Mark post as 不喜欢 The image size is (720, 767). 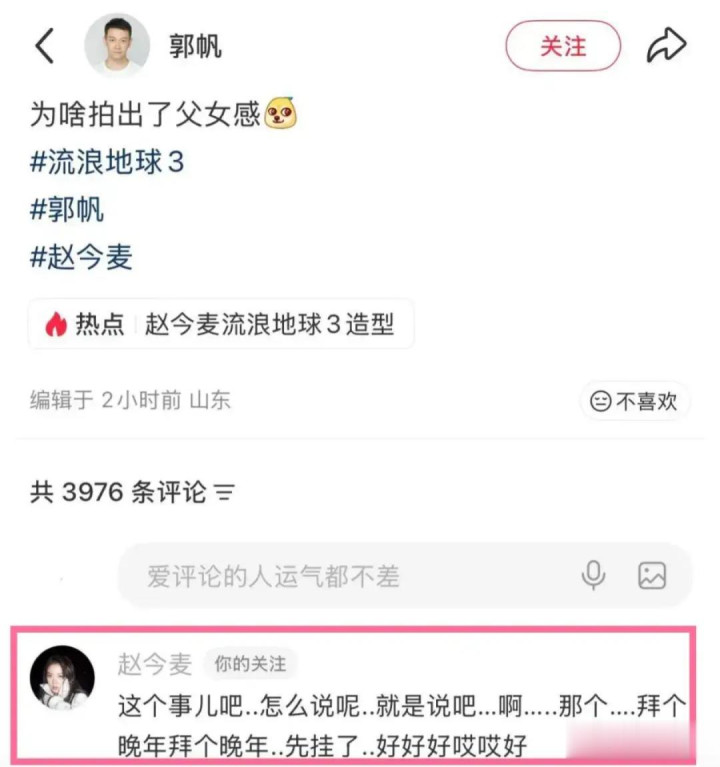pyautogui.click(x=634, y=402)
